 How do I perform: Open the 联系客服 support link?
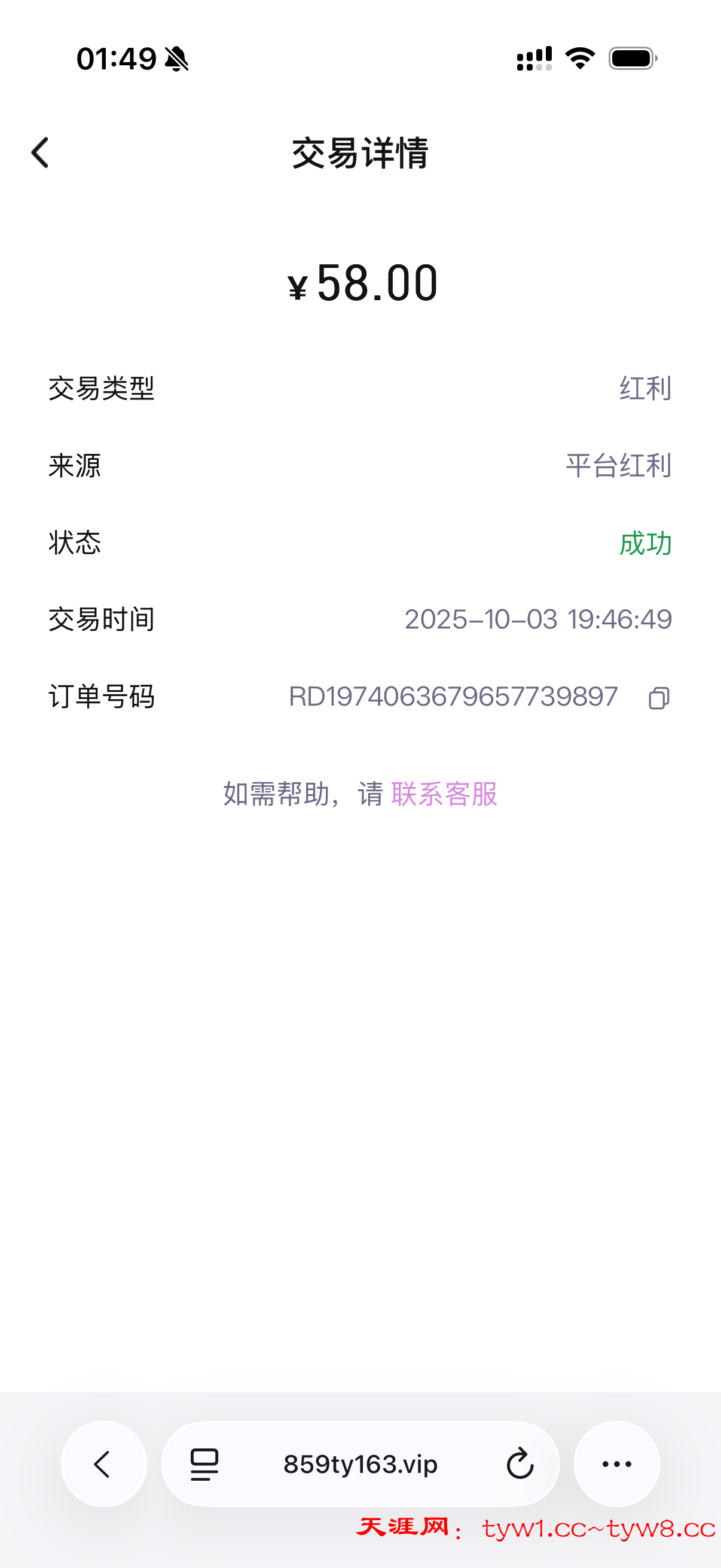pos(444,794)
